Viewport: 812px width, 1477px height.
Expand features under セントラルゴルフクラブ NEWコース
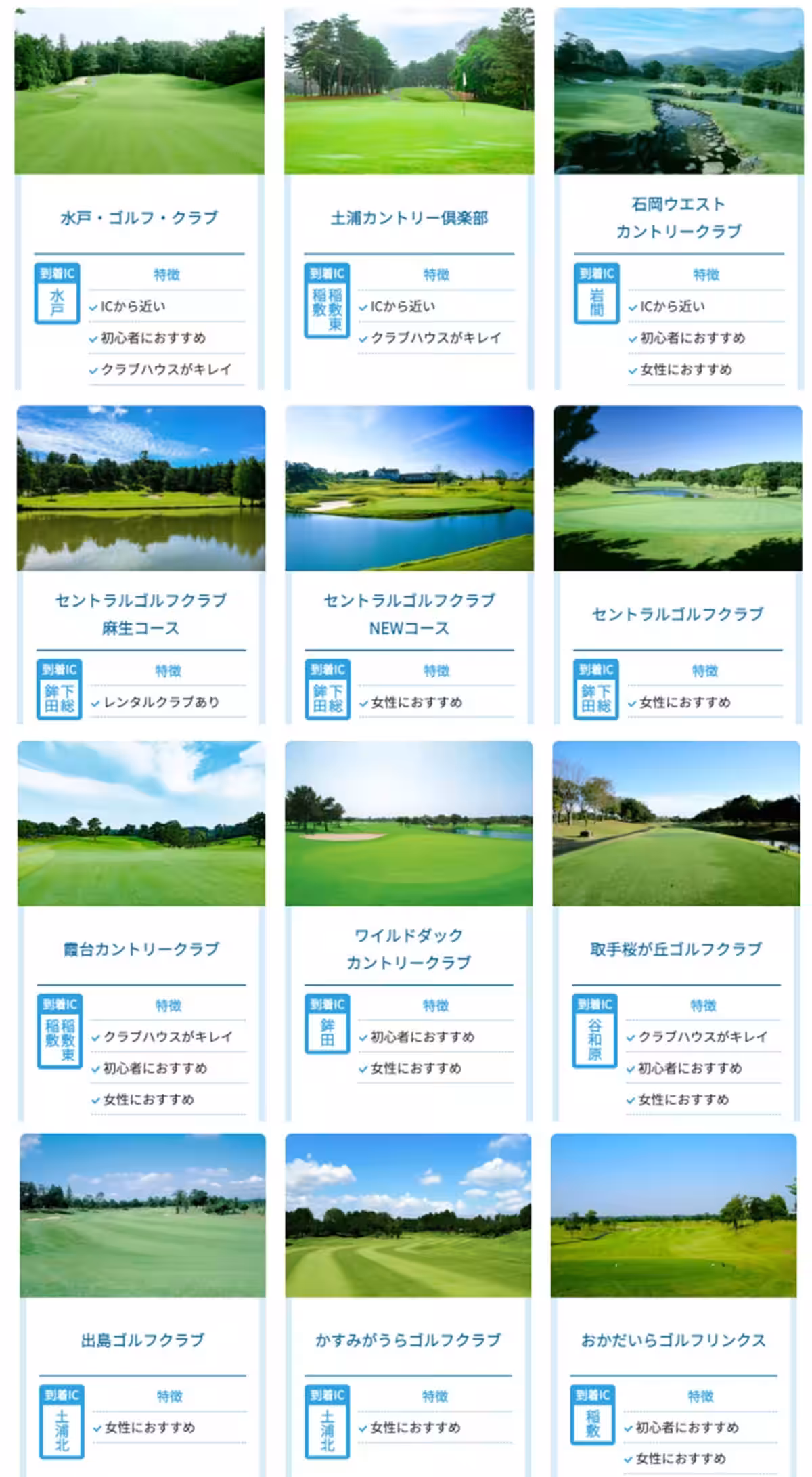tap(435, 670)
